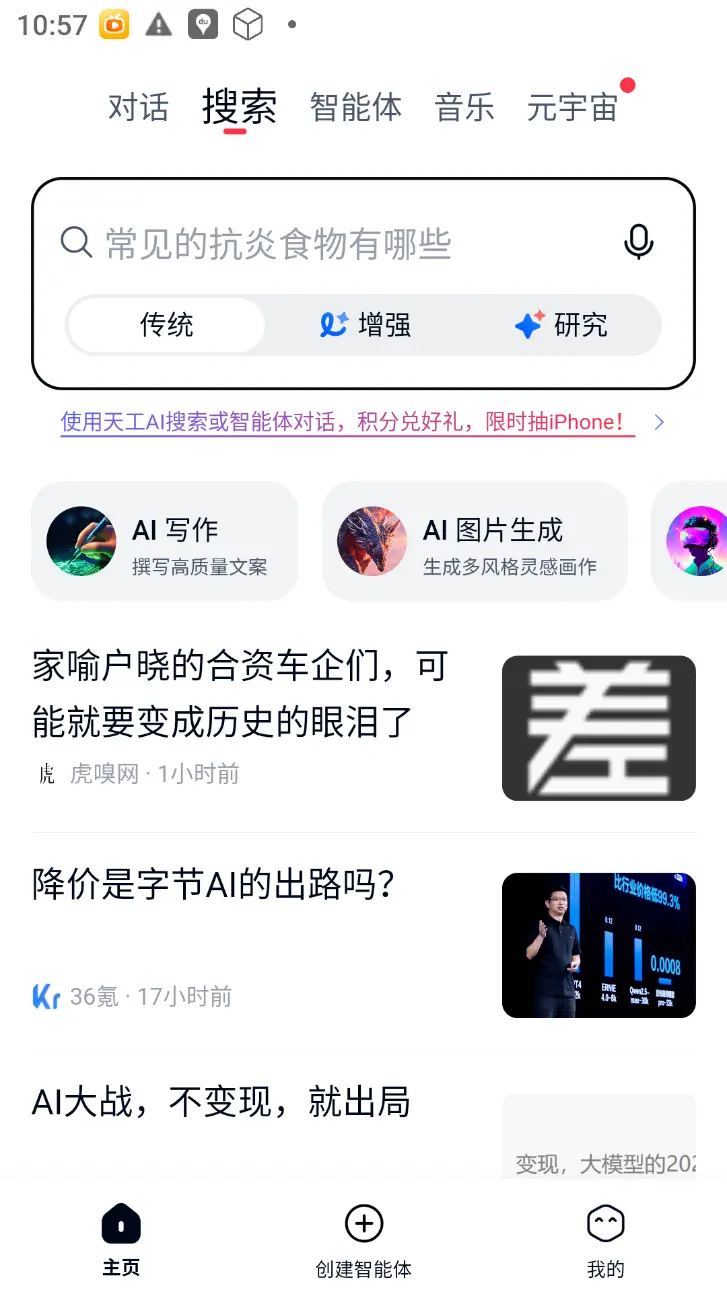The width and height of the screenshot is (727, 1292).
Task: Open the 音乐 tab
Action: point(464,106)
